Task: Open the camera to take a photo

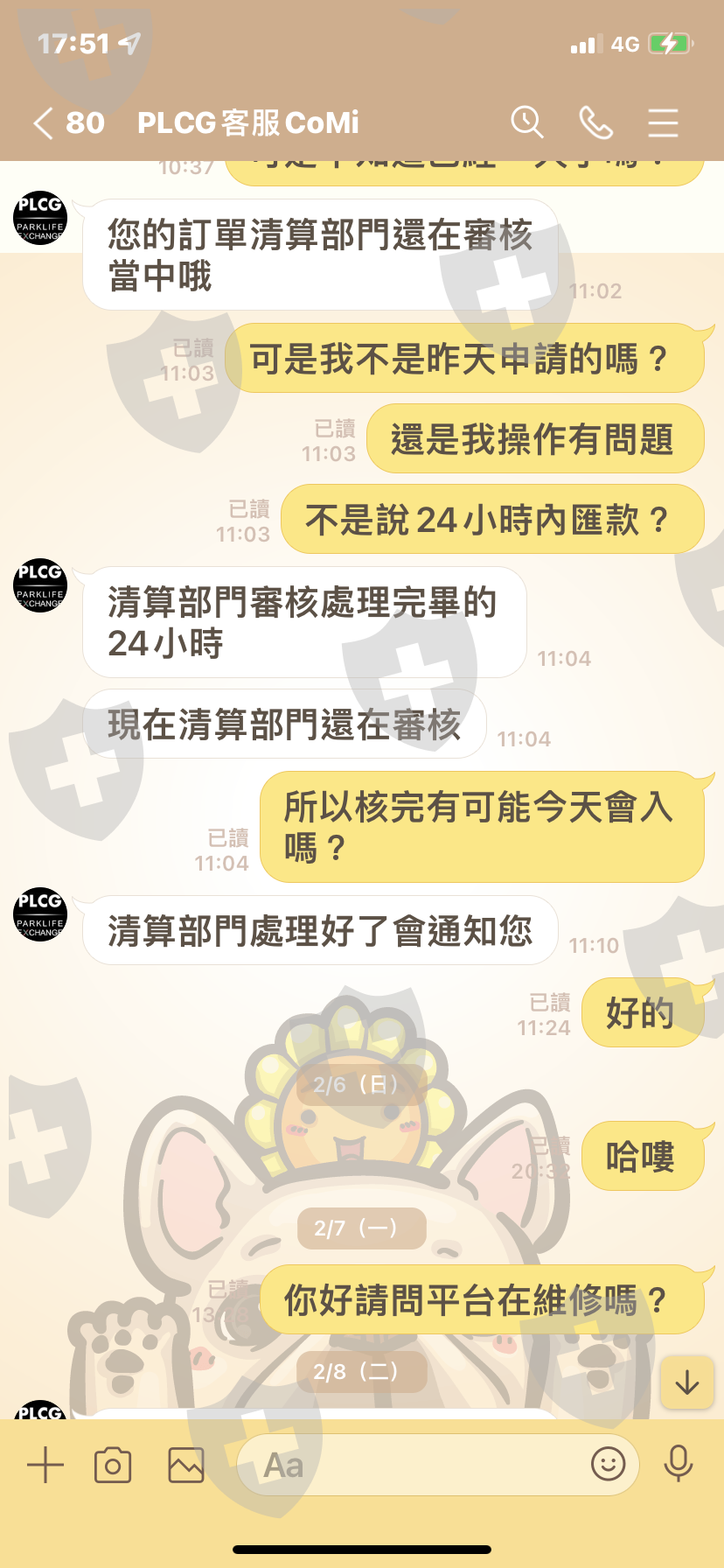Action: [x=113, y=1465]
